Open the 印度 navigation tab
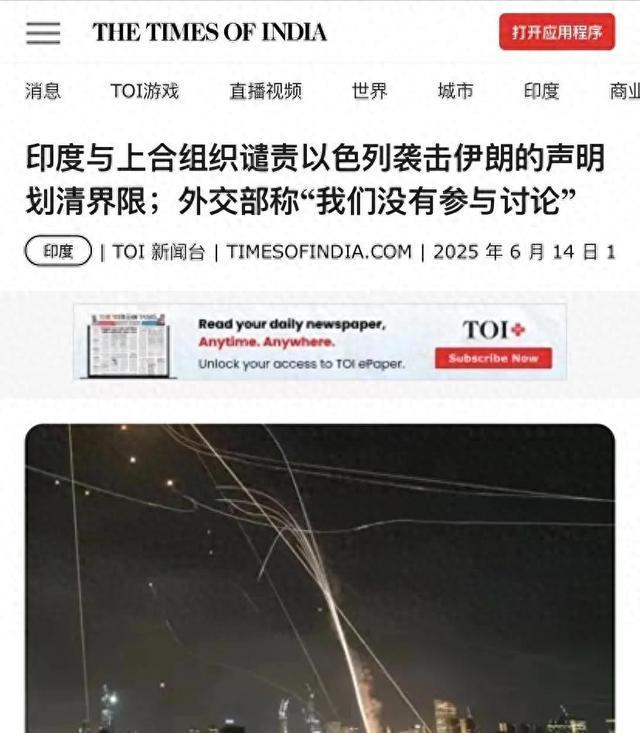The image size is (640, 733). pos(541,91)
